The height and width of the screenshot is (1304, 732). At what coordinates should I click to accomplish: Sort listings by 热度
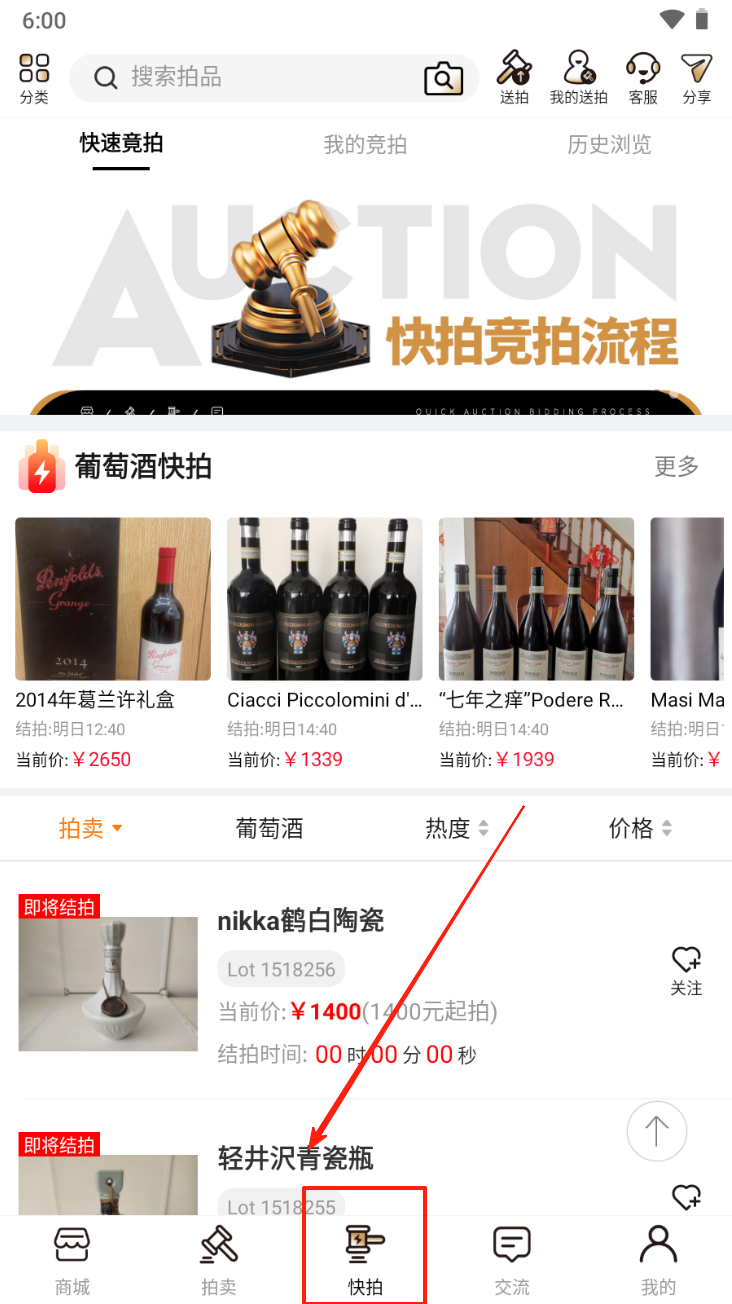pos(456,828)
